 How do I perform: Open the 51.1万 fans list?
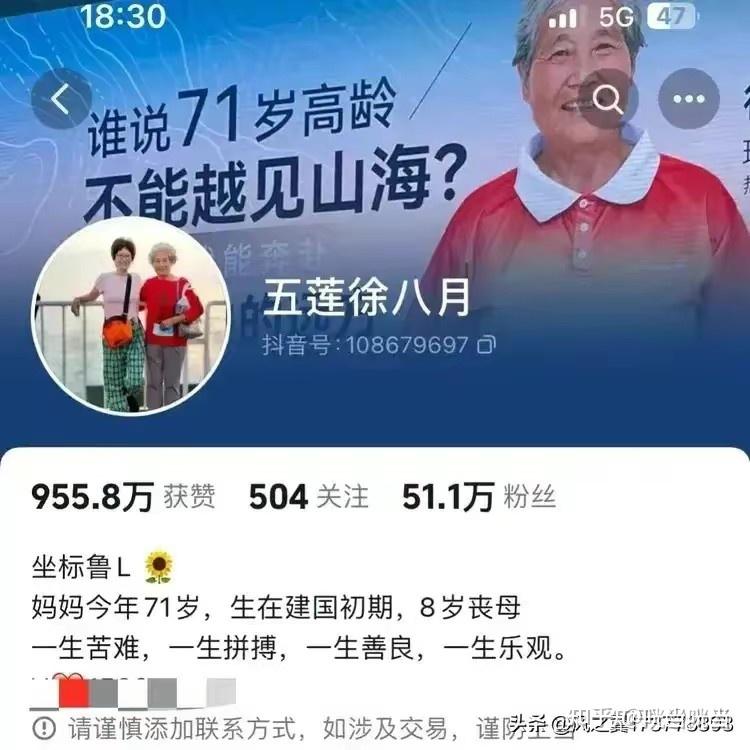pos(478,495)
